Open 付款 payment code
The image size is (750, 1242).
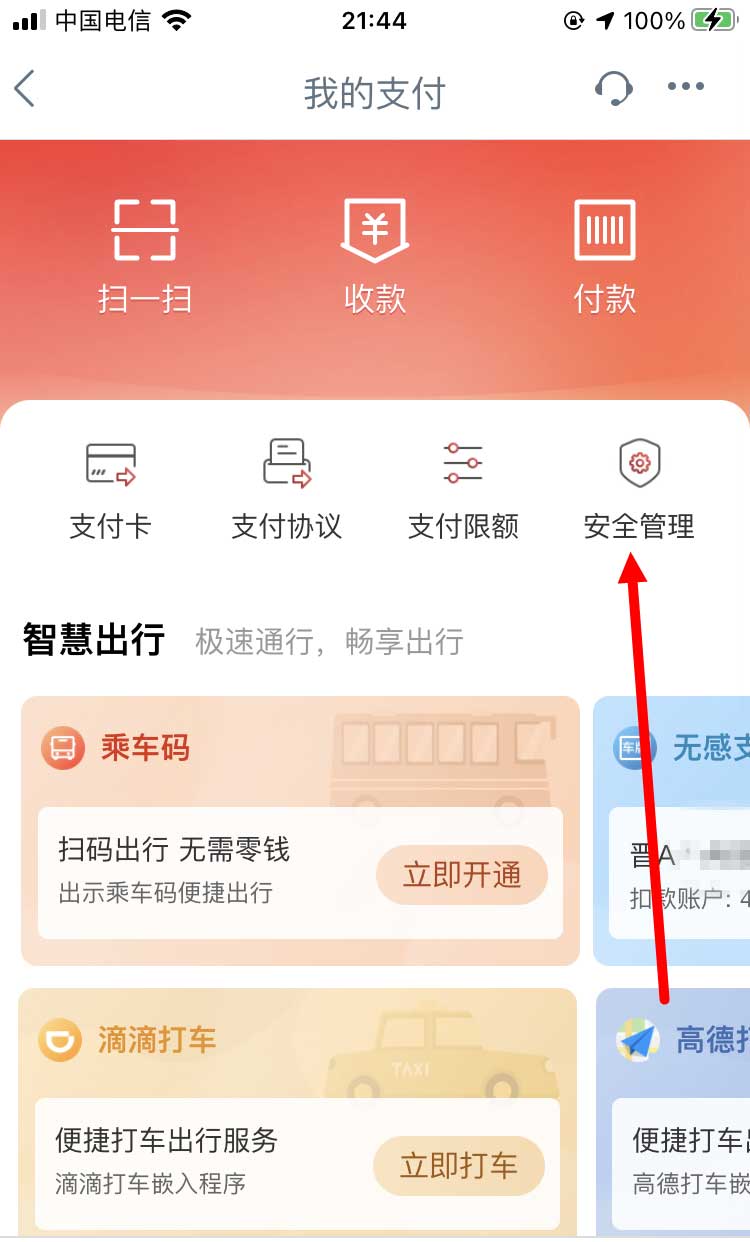click(605, 256)
